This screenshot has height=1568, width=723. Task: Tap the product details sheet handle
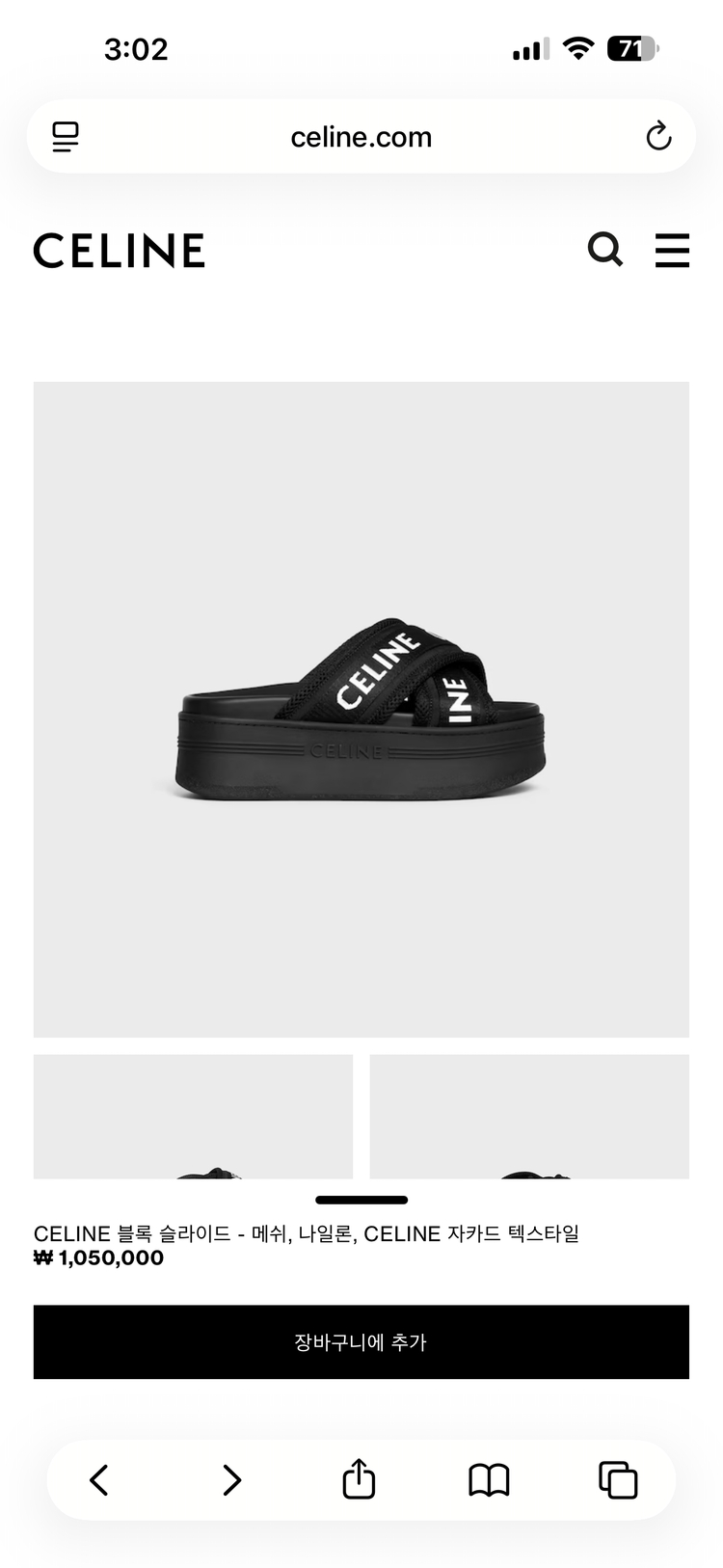coord(361,1200)
